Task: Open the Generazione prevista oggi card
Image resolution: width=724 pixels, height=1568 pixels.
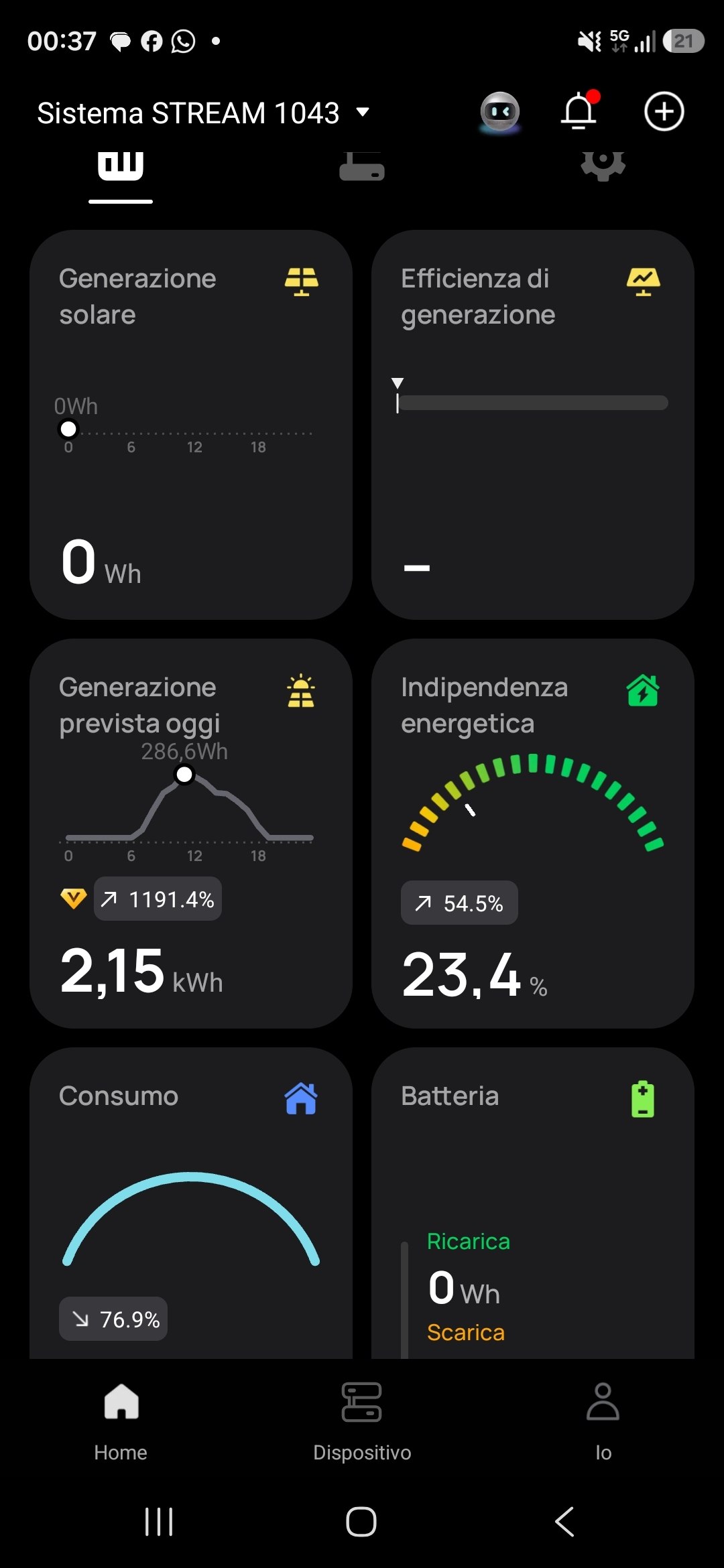Action: (x=191, y=834)
